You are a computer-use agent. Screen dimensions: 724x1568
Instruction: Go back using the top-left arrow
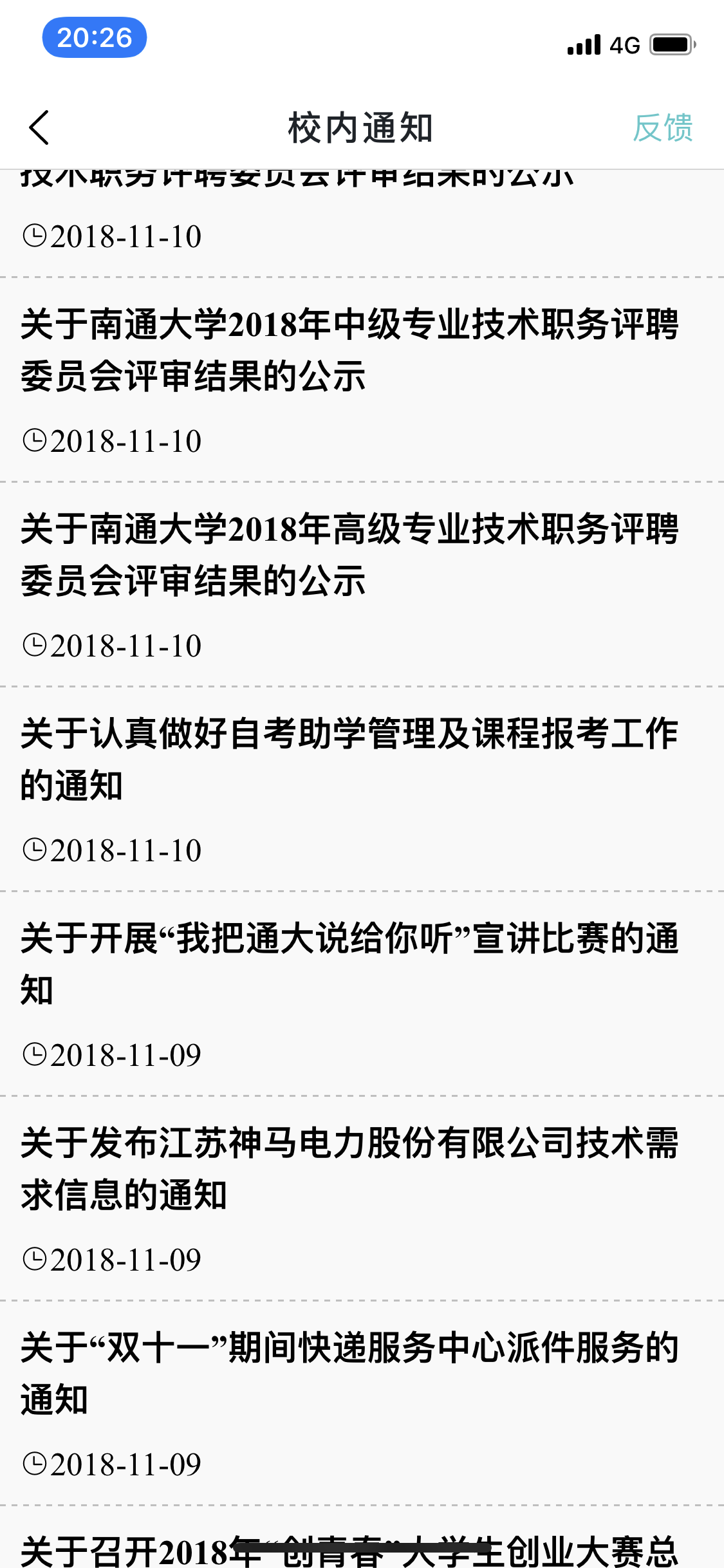39,127
